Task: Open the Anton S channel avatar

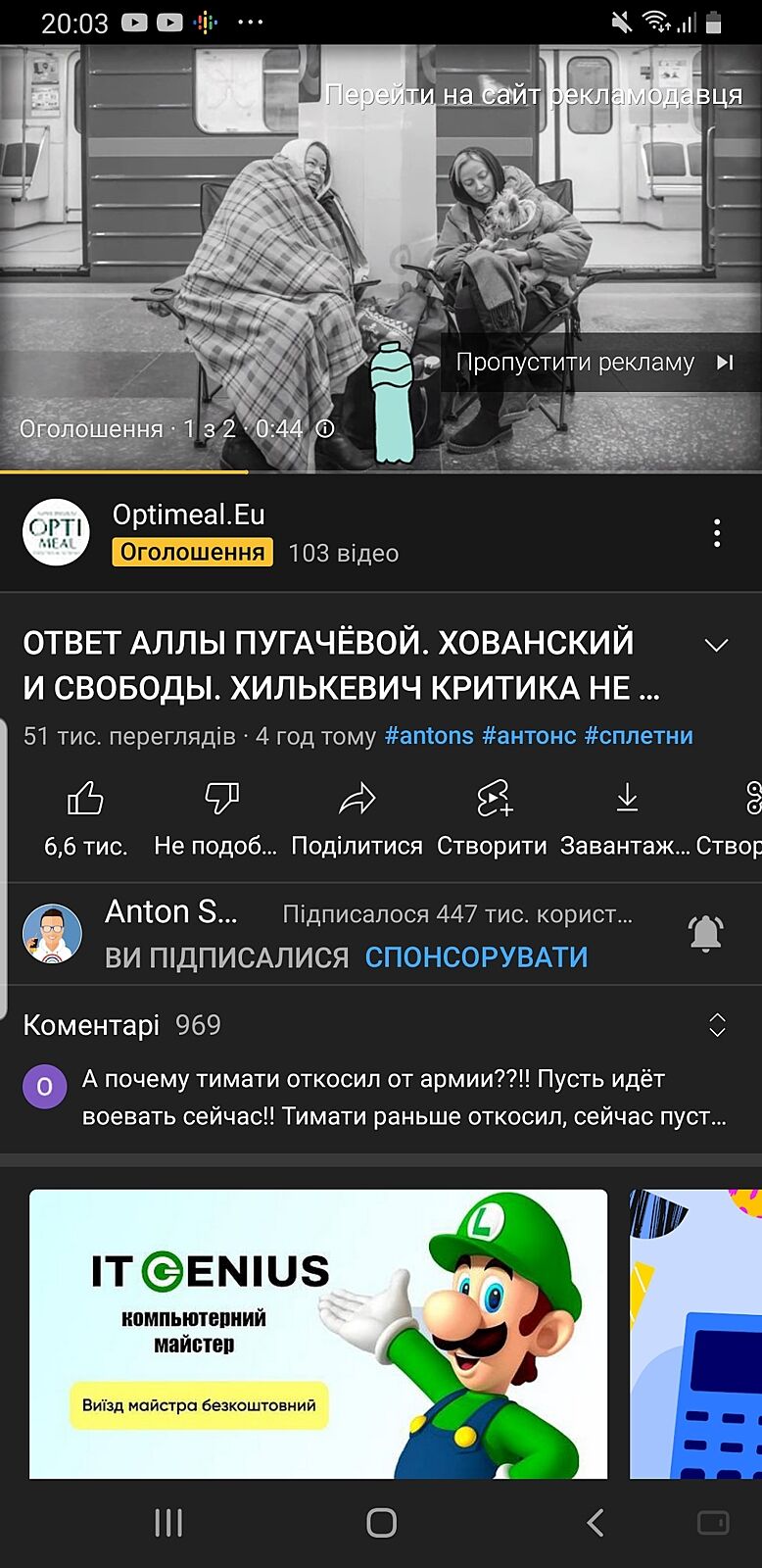Action: (52, 934)
